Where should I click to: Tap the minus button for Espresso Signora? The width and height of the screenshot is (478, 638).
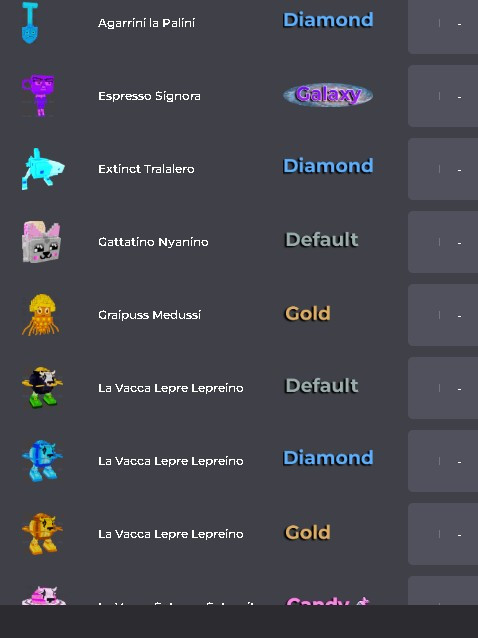[x=459, y=97]
